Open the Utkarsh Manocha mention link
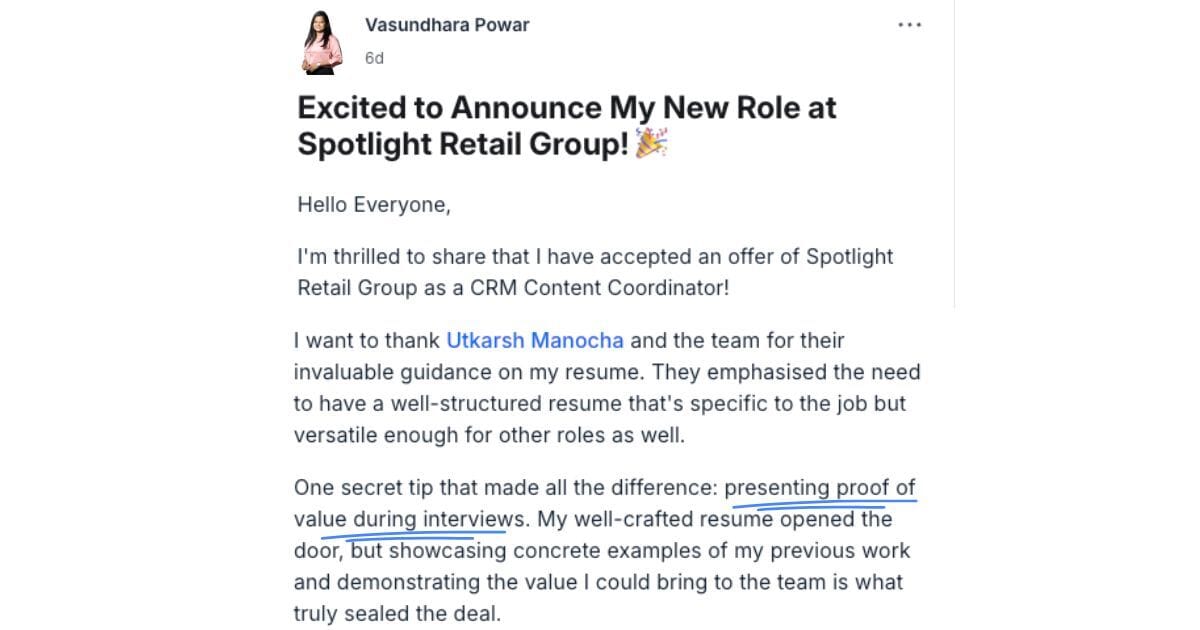The width and height of the screenshot is (1200, 630). pos(535,340)
